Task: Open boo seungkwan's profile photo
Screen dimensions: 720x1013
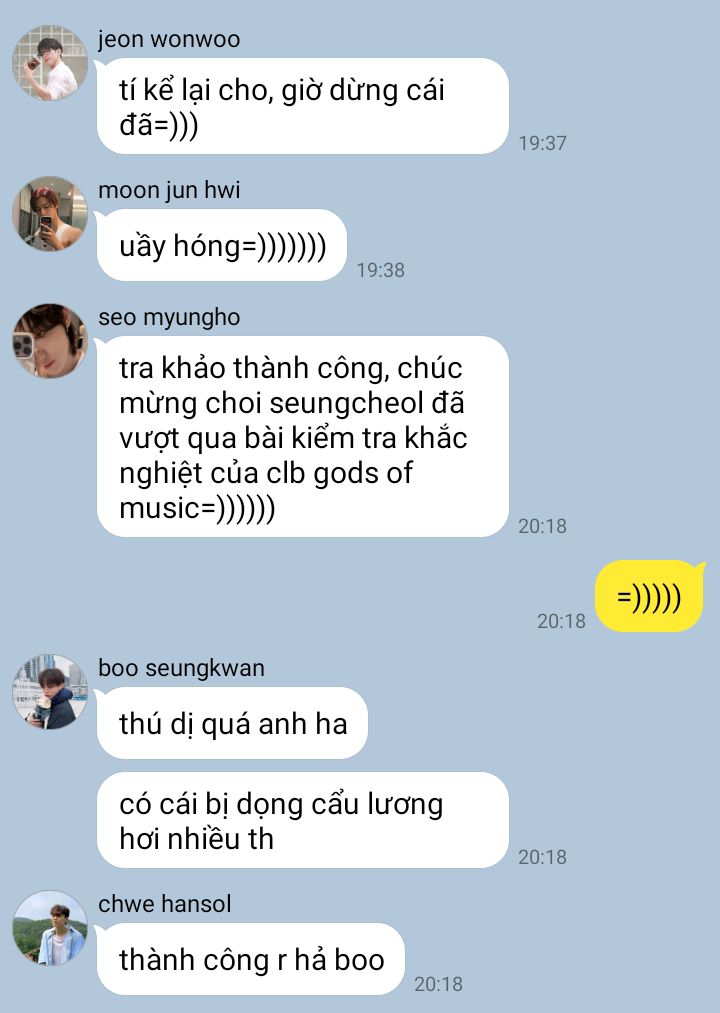Action: click(50, 692)
